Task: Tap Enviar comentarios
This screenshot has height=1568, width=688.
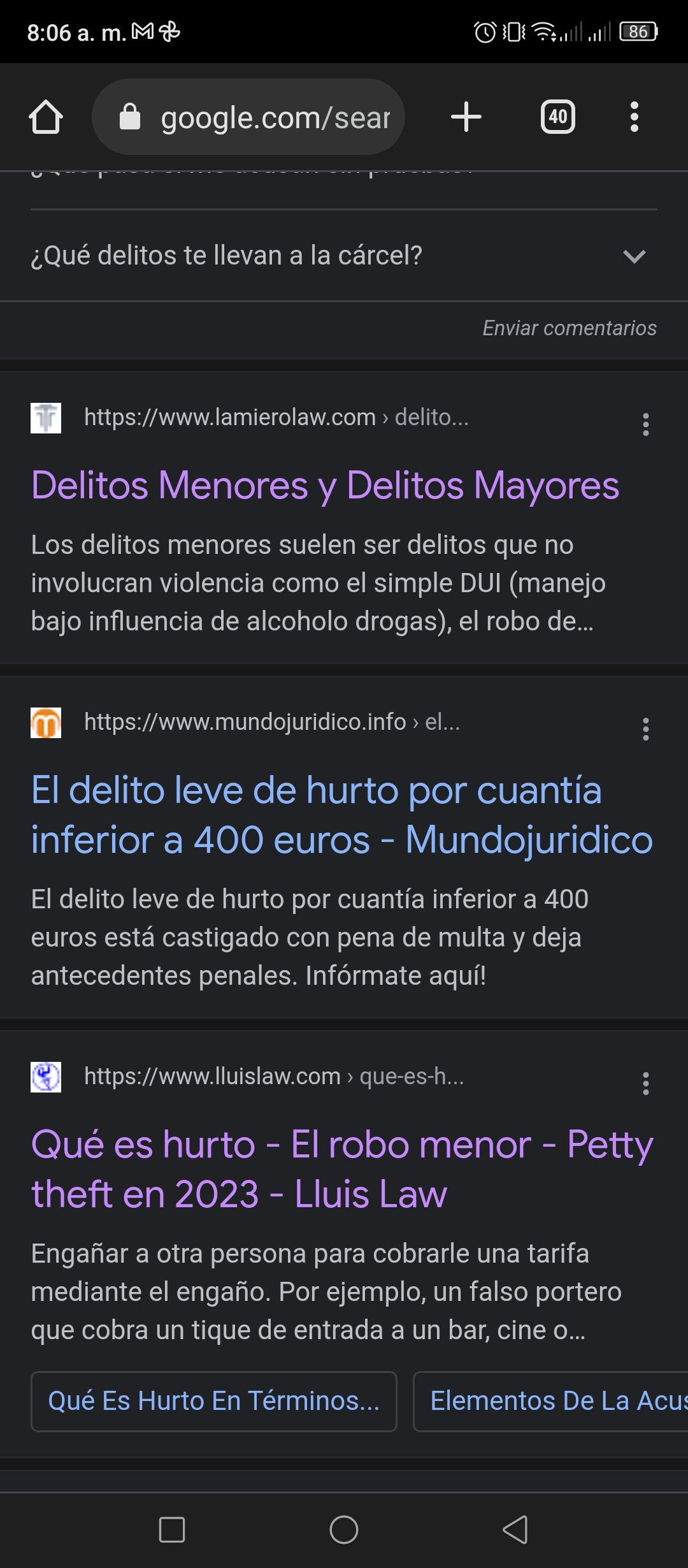Action: [x=569, y=328]
